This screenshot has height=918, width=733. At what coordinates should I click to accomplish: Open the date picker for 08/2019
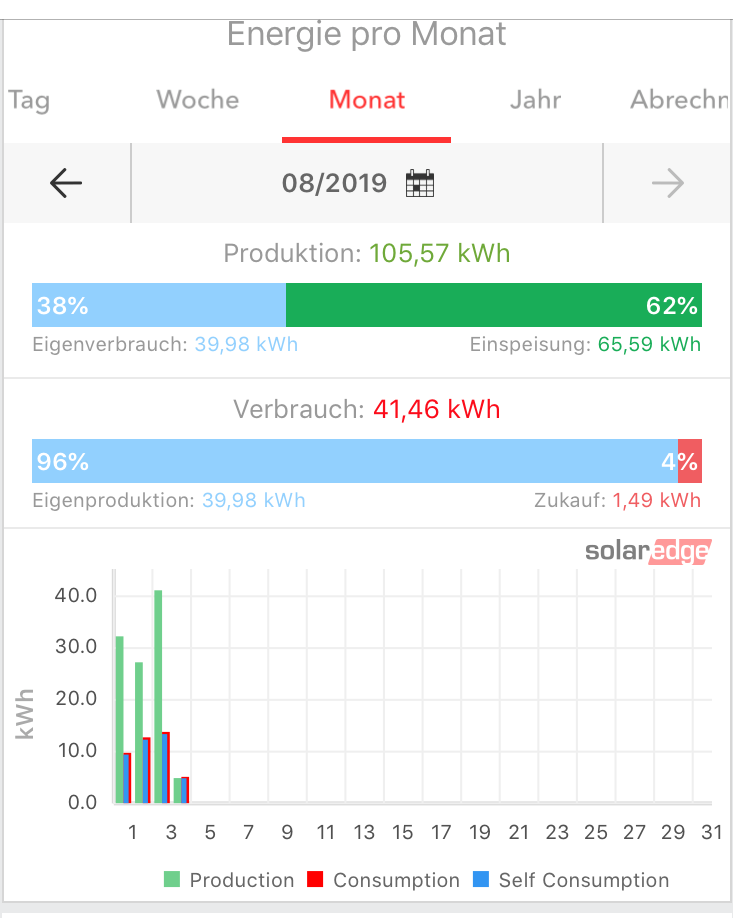coord(420,183)
